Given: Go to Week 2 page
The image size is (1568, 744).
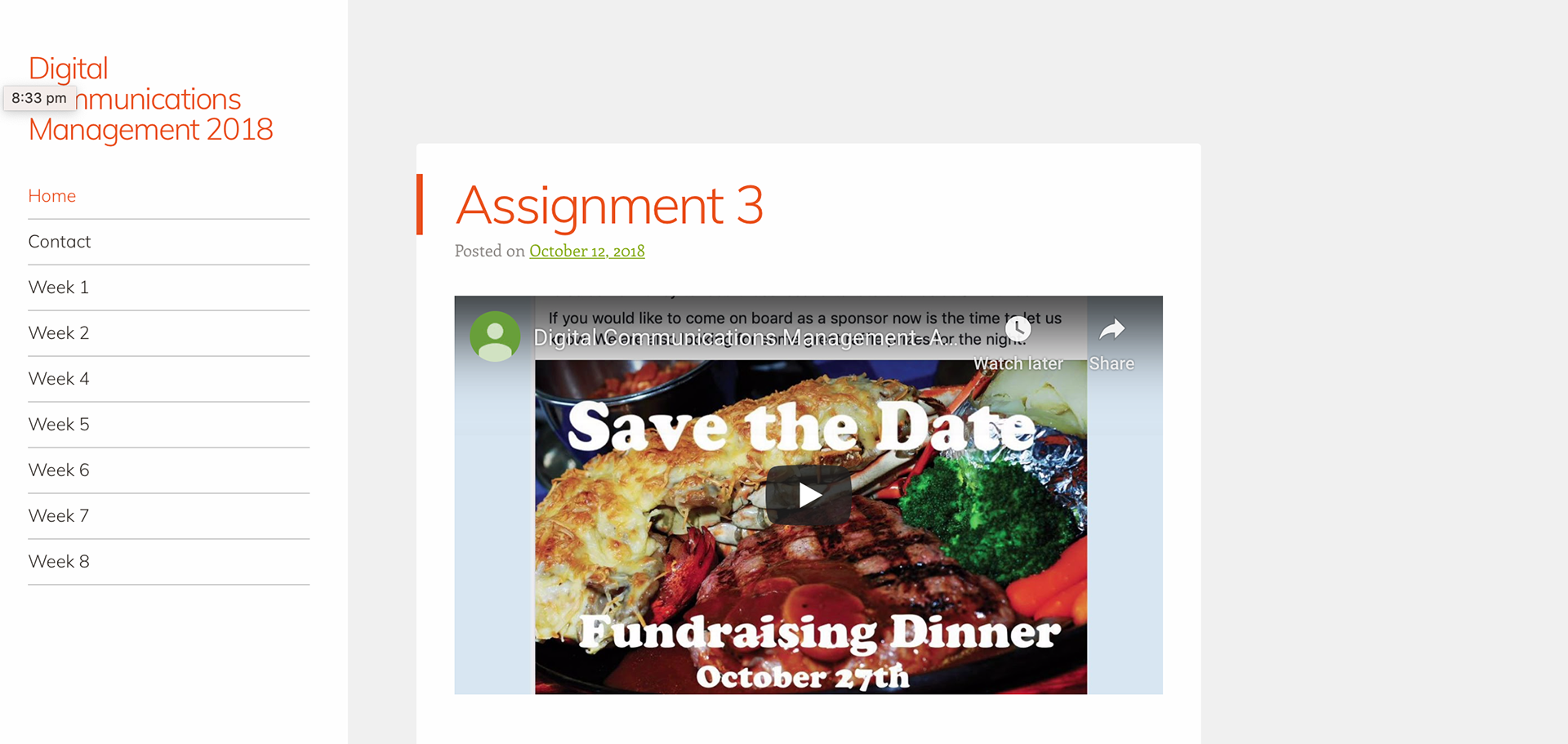Looking at the screenshot, I should tap(59, 333).
